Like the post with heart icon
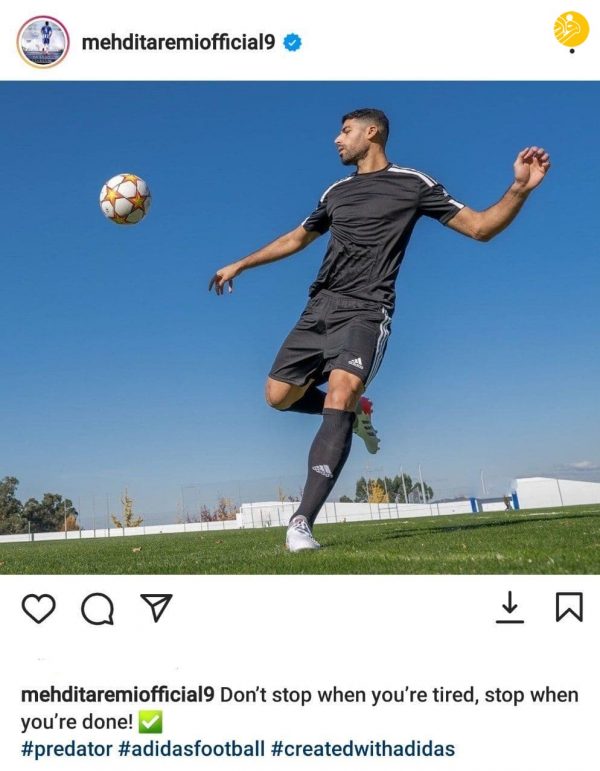600x771 pixels. click(x=38, y=608)
